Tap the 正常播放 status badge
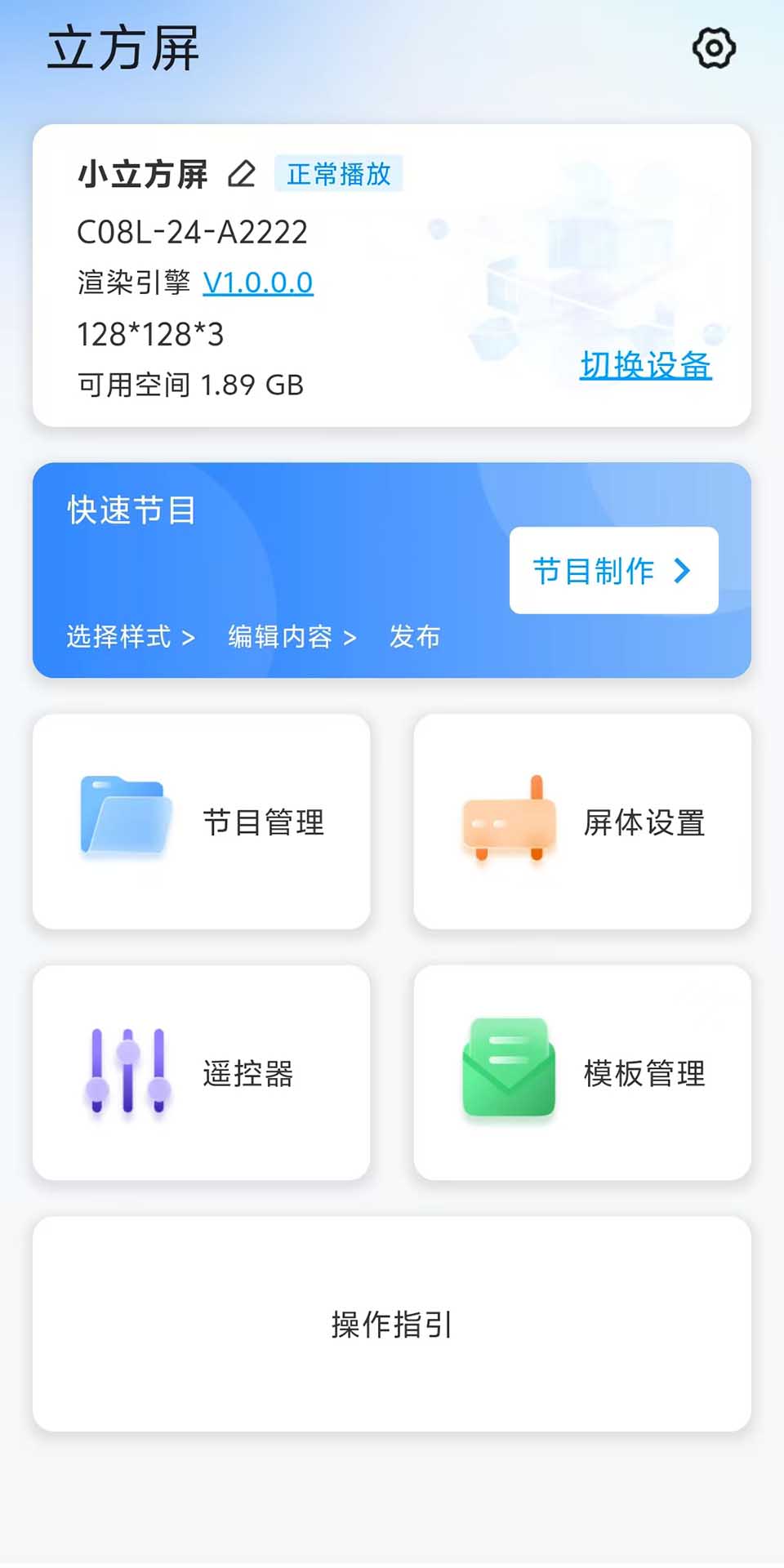This screenshot has width=784, height=1568. (337, 174)
